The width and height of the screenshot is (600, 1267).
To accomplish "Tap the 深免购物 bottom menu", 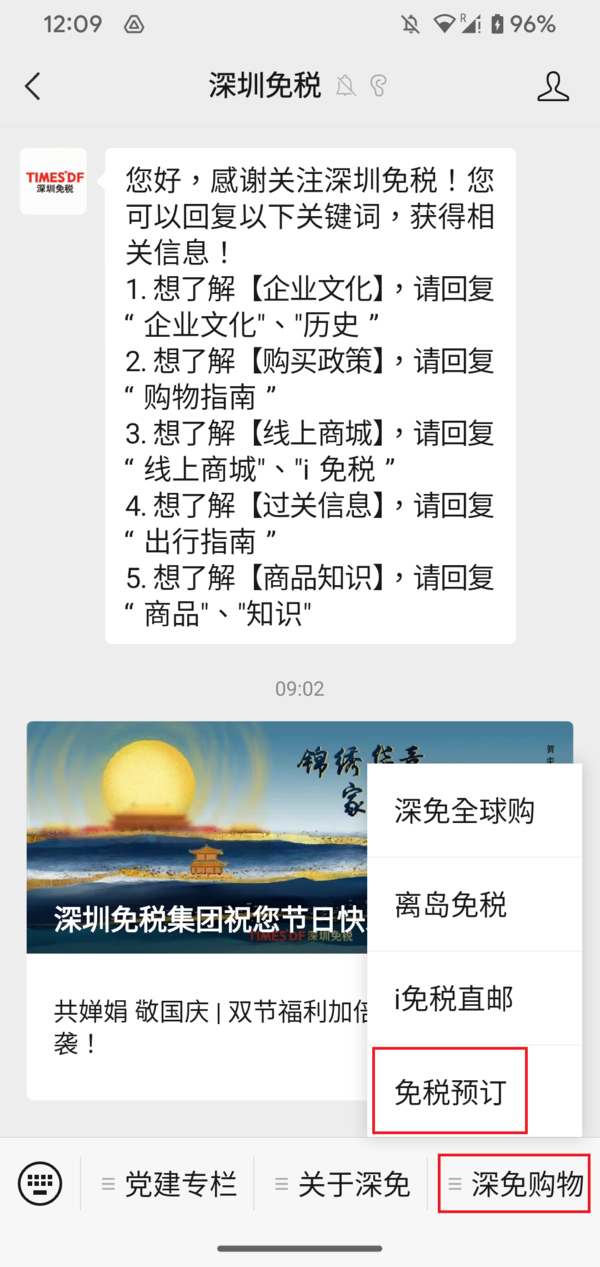I will tap(514, 1185).
